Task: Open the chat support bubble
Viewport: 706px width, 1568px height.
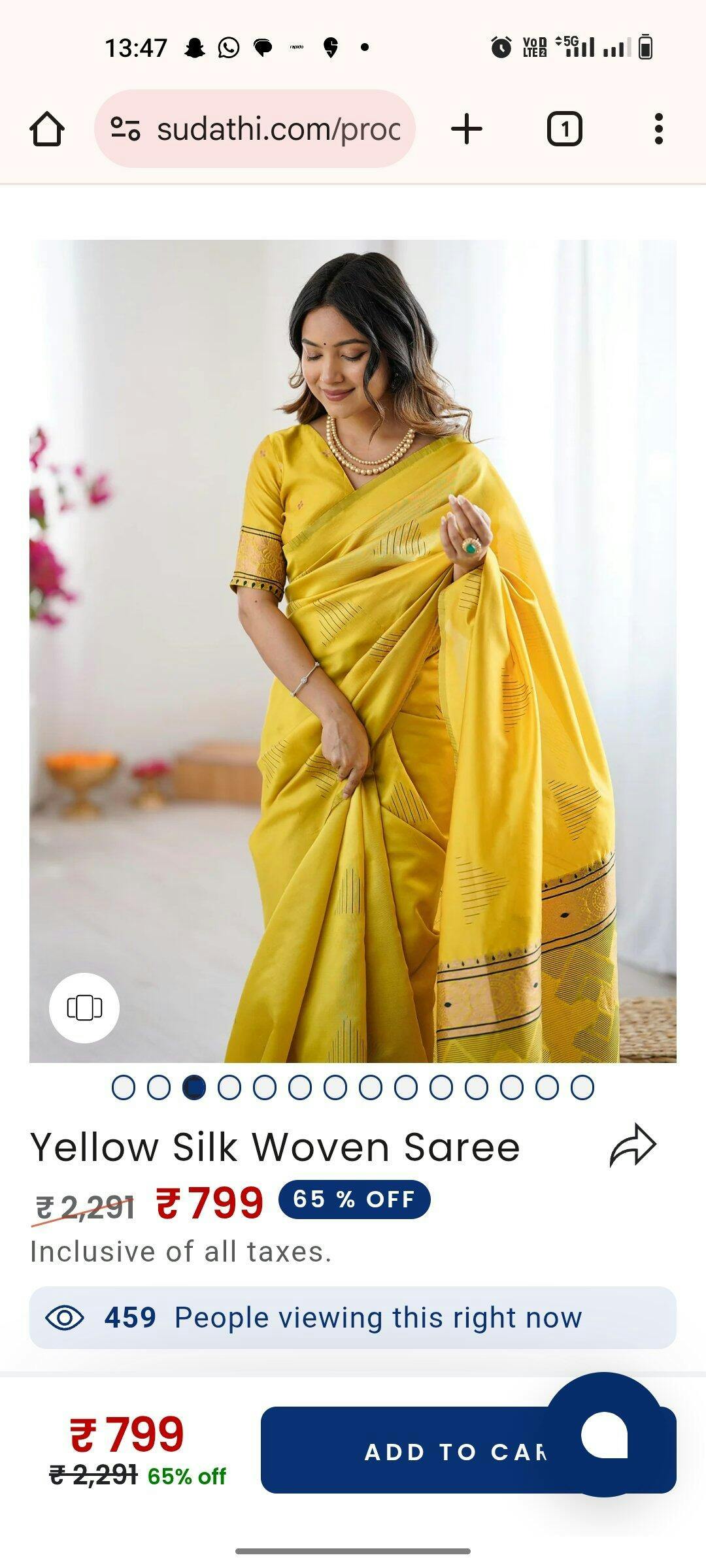Action: [604, 1434]
